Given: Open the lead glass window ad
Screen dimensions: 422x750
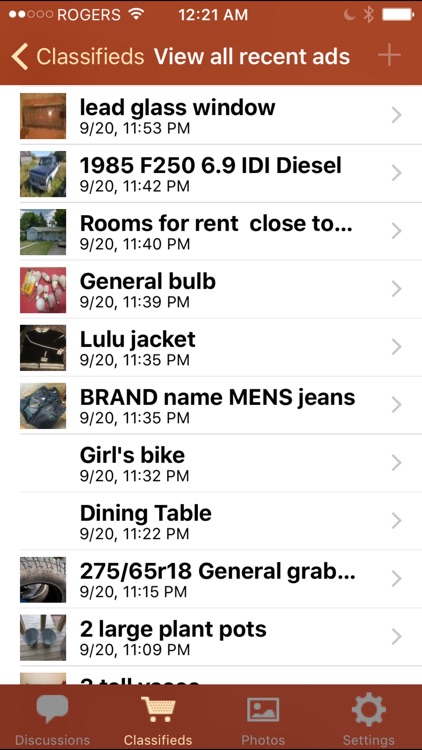Looking at the screenshot, I should (x=211, y=115).
